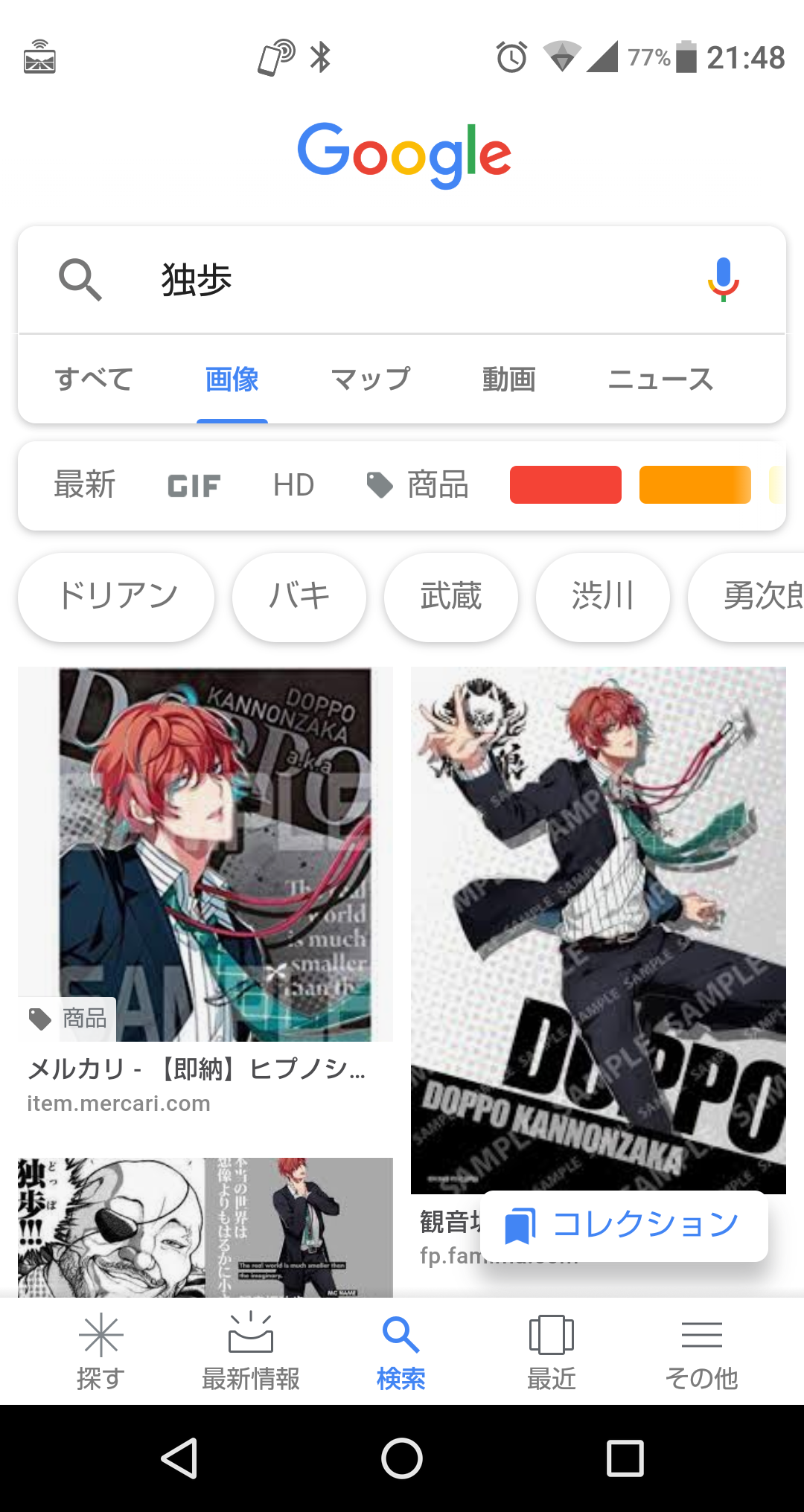Viewport: 804px width, 1512px height.
Task: Filter images by 最新
Action: (85, 485)
